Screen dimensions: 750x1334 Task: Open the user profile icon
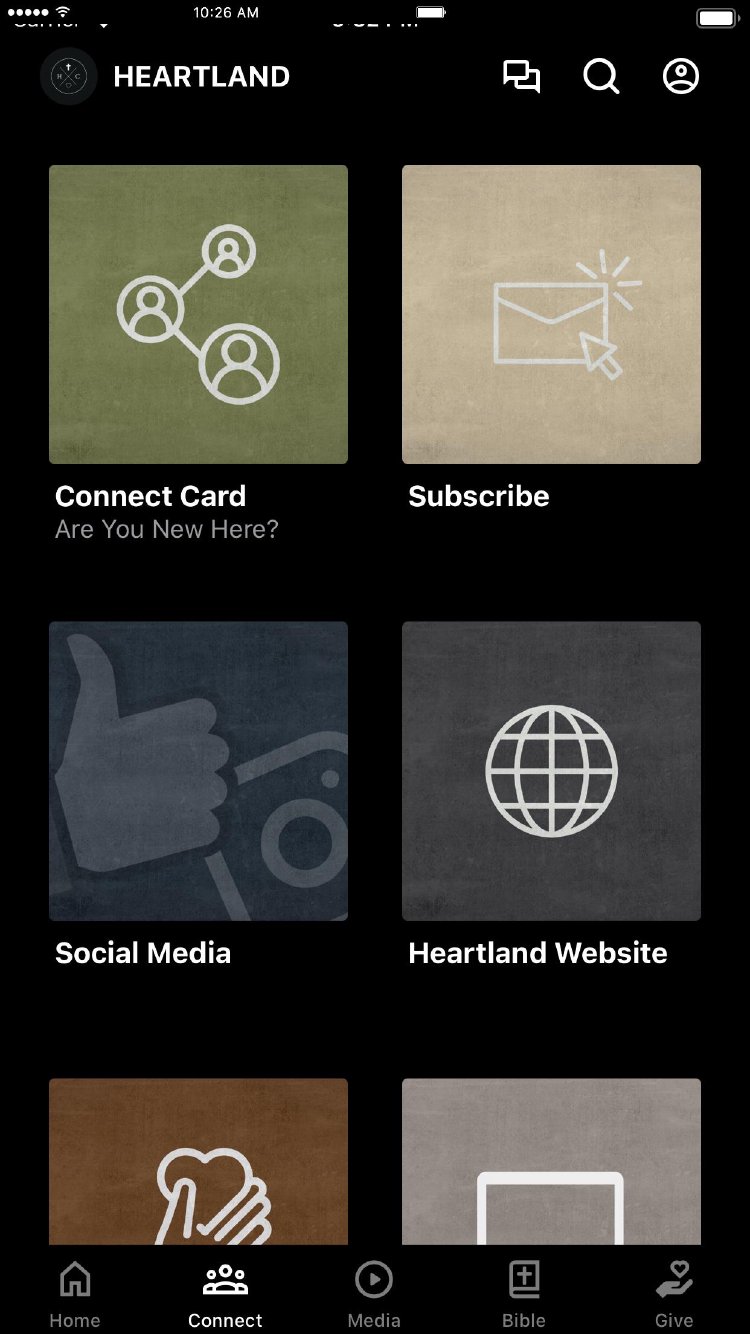(681, 77)
